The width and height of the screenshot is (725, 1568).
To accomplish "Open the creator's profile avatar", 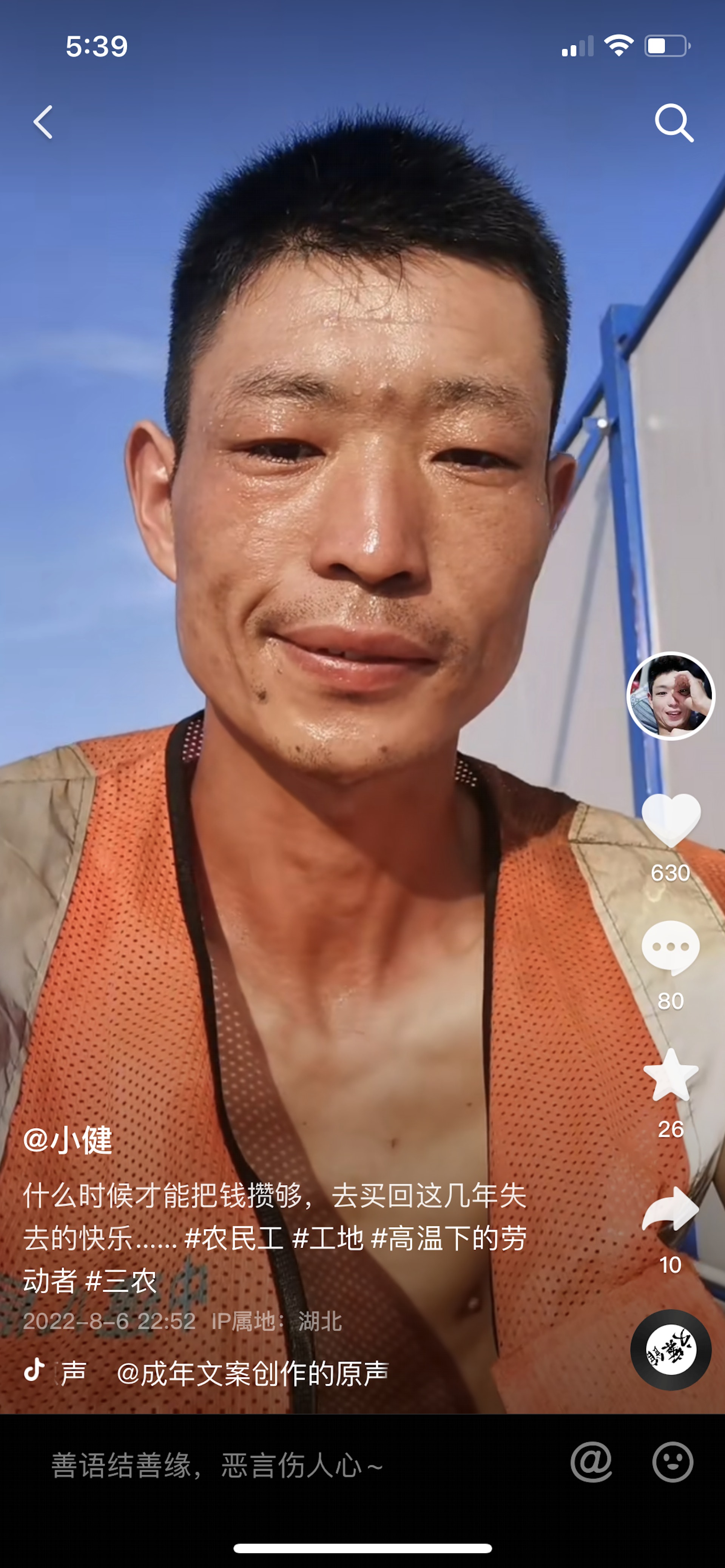I will click(670, 696).
